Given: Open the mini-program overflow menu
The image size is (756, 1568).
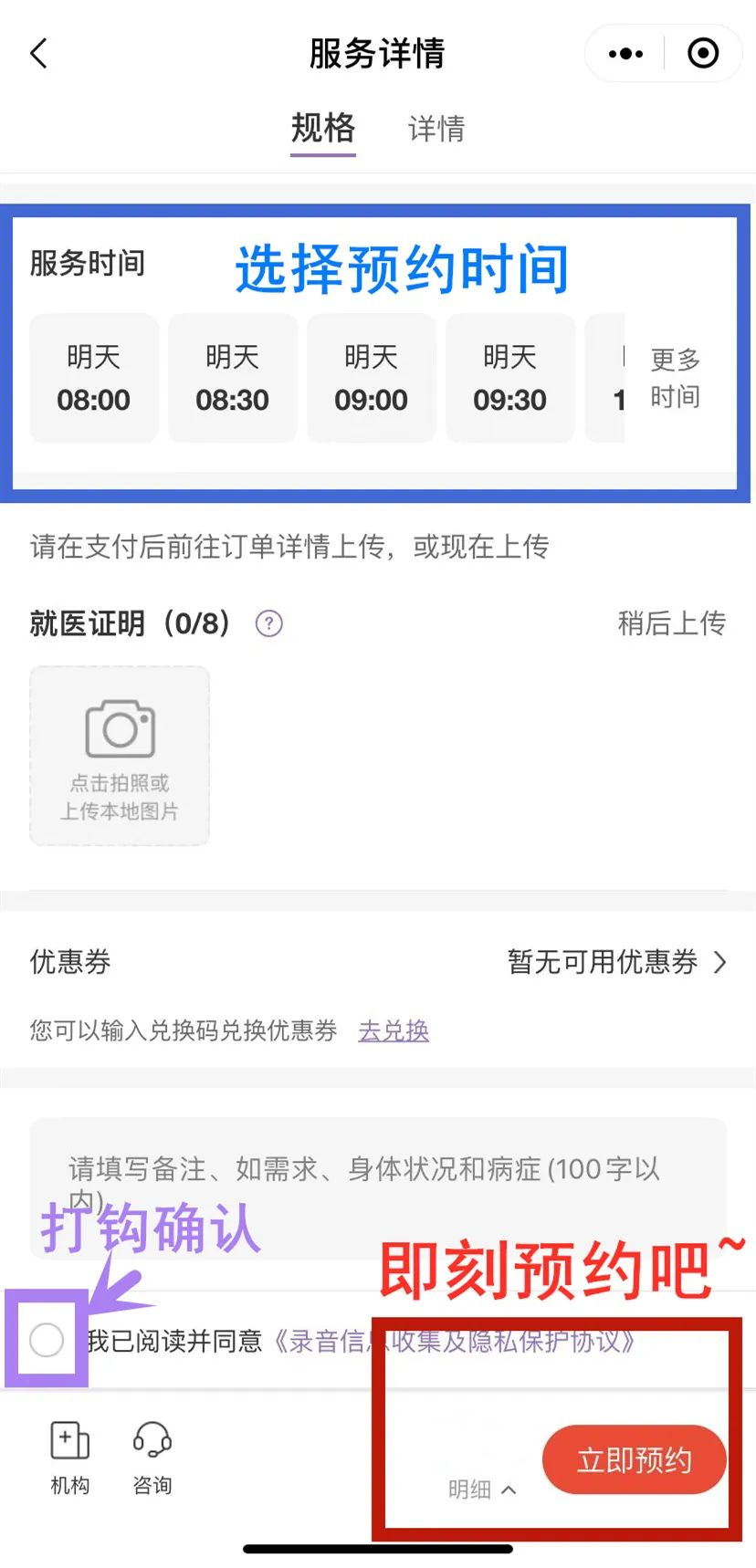Looking at the screenshot, I should point(625,54).
